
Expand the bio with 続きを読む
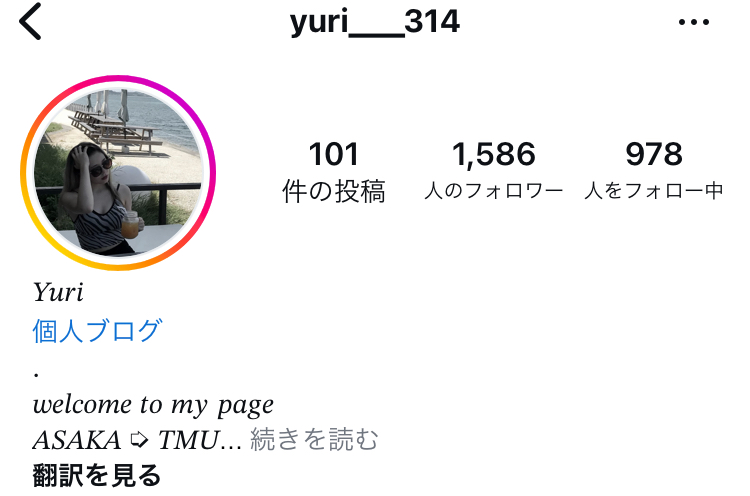tap(314, 439)
